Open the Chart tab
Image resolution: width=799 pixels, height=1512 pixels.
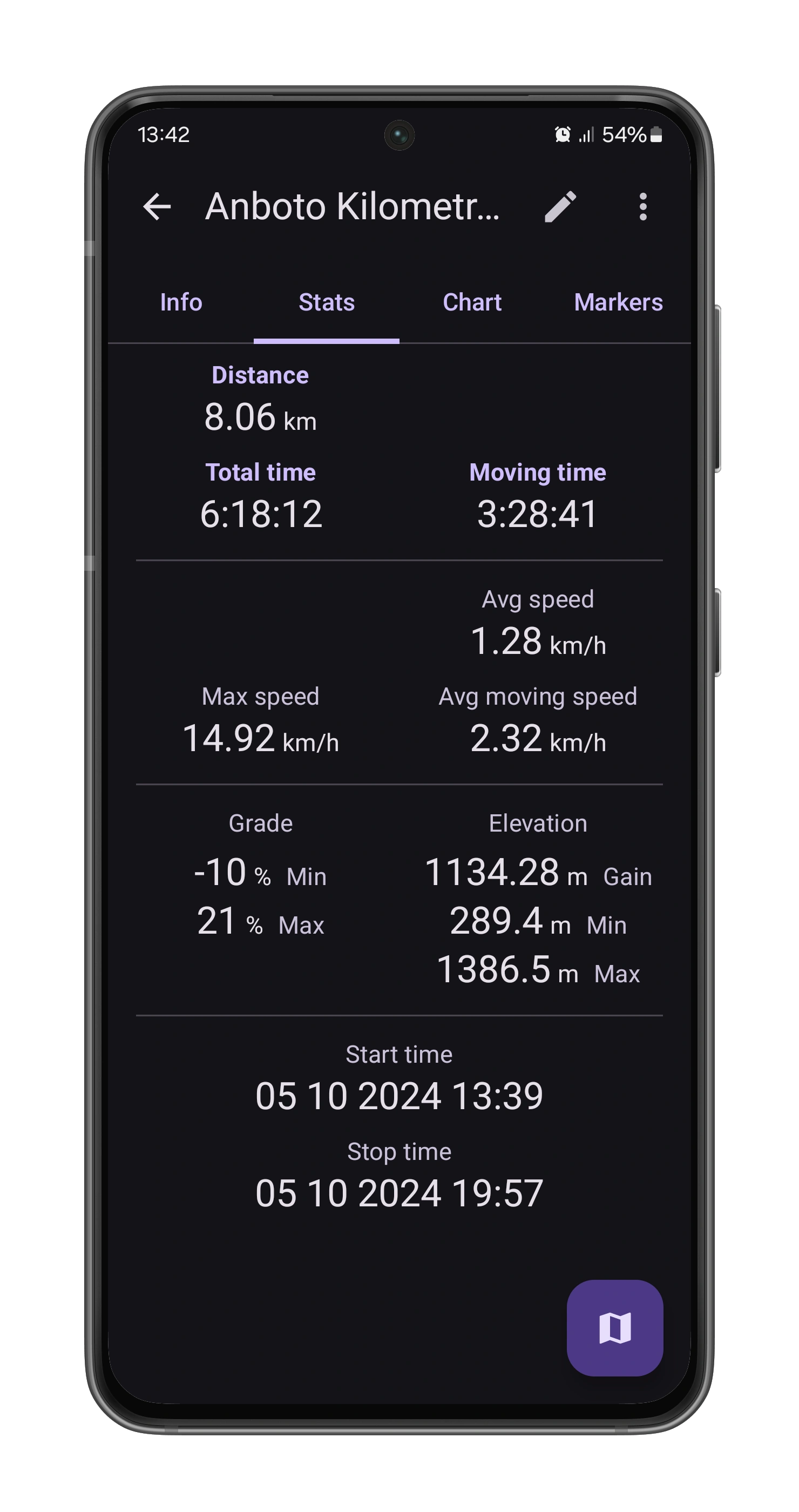(472, 302)
